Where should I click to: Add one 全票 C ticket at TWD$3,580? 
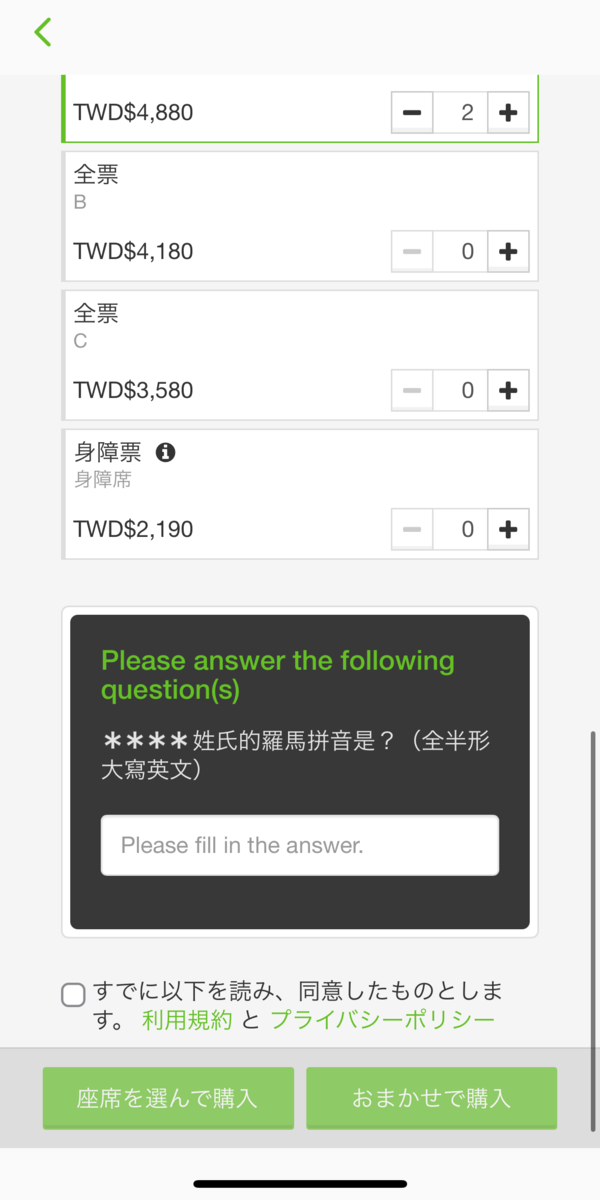coord(508,390)
